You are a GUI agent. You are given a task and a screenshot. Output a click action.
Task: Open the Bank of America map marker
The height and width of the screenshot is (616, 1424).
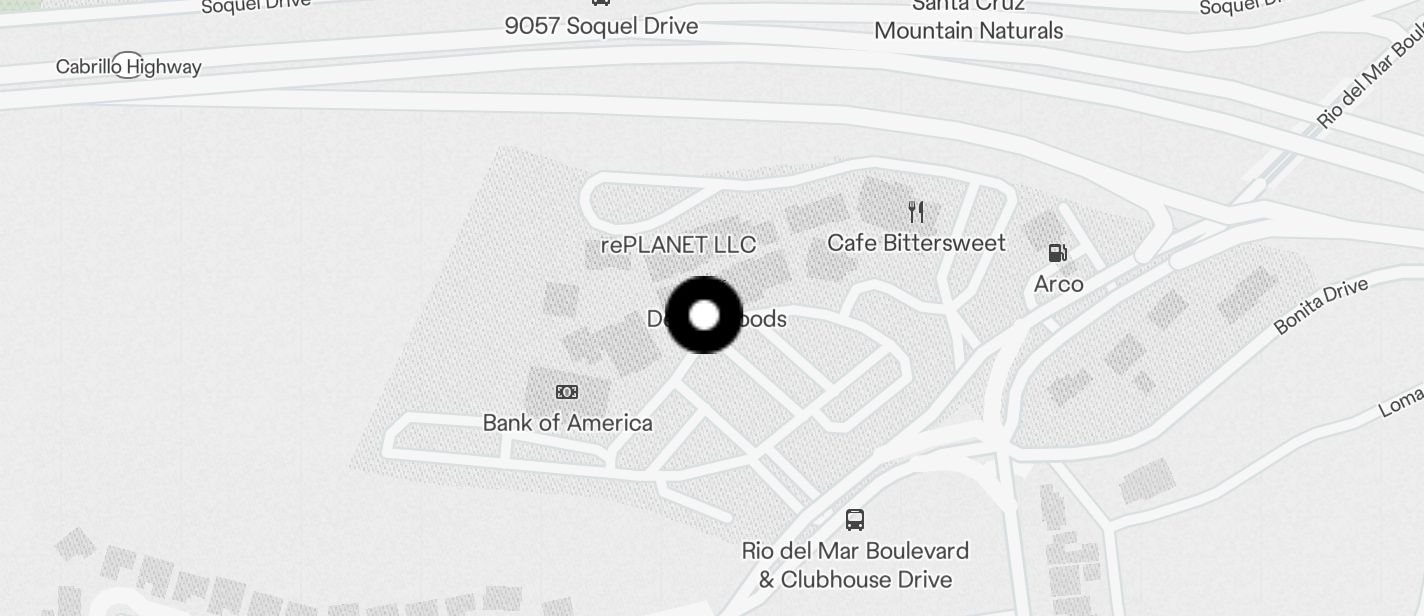567,392
